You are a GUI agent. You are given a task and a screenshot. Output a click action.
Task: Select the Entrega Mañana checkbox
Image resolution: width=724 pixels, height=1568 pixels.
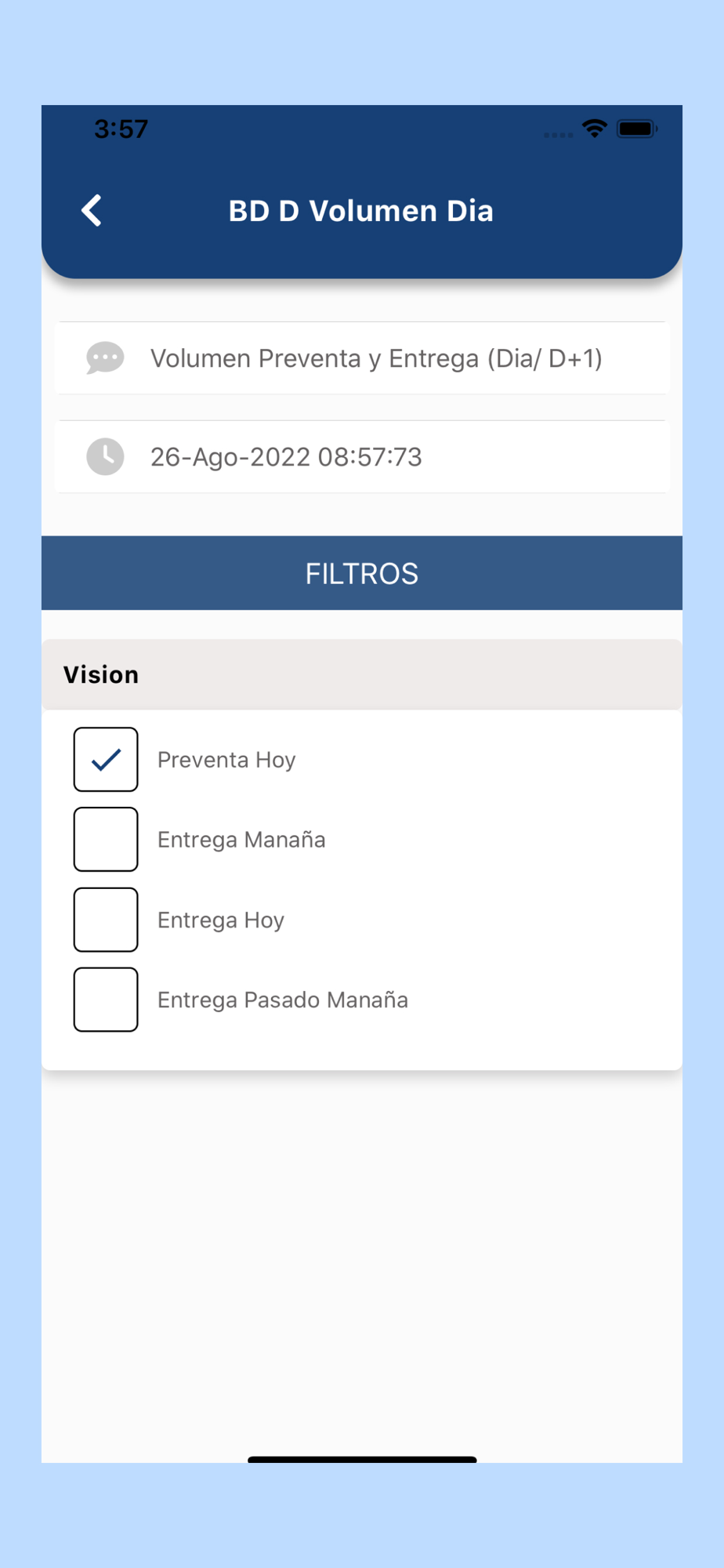pyautogui.click(x=106, y=839)
